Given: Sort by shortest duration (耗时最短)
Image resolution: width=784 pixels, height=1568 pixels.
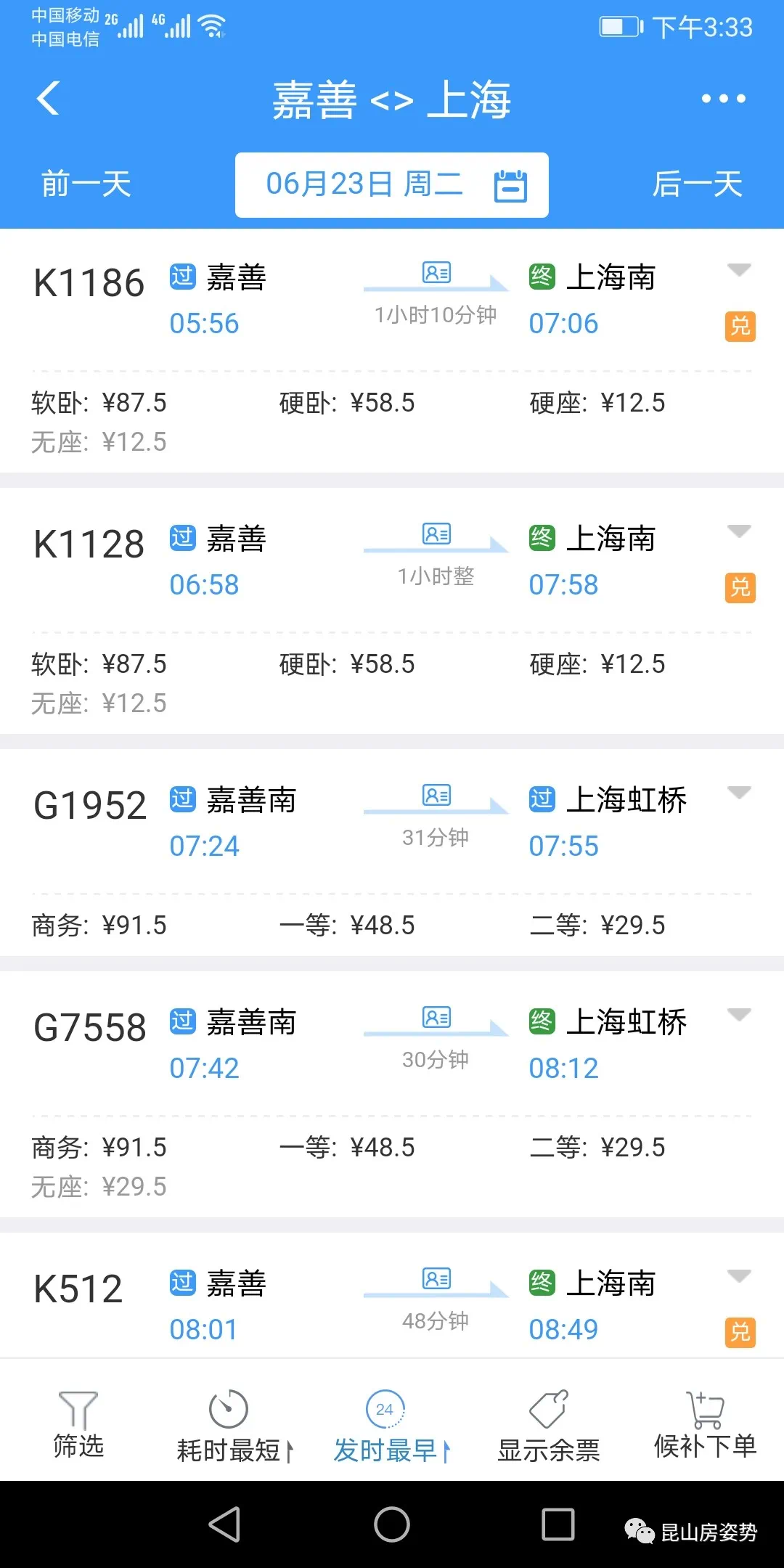Looking at the screenshot, I should (234, 1426).
